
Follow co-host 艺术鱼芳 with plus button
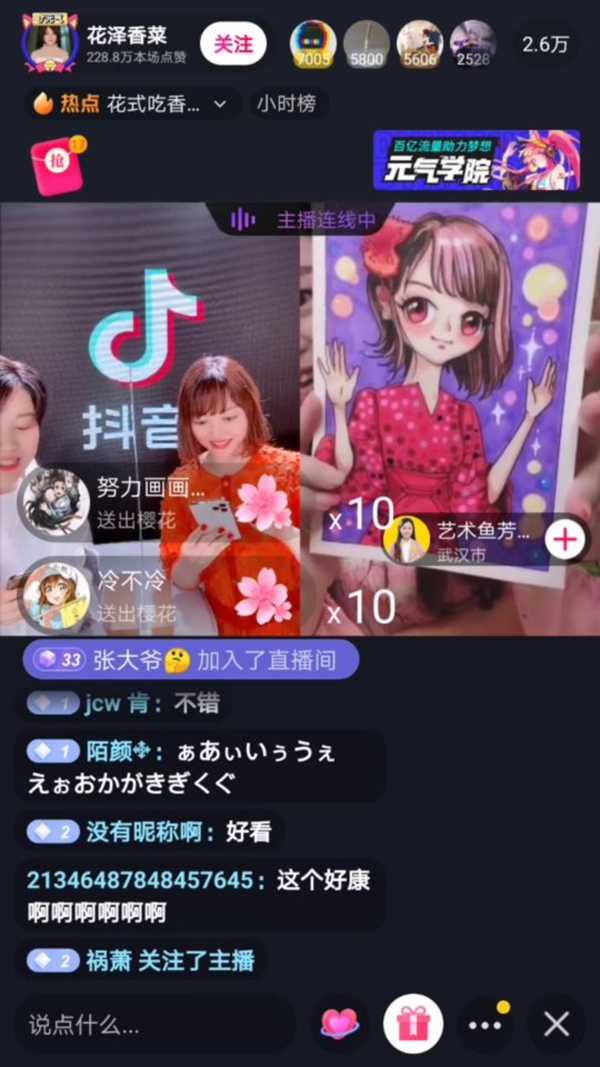pyautogui.click(x=565, y=540)
